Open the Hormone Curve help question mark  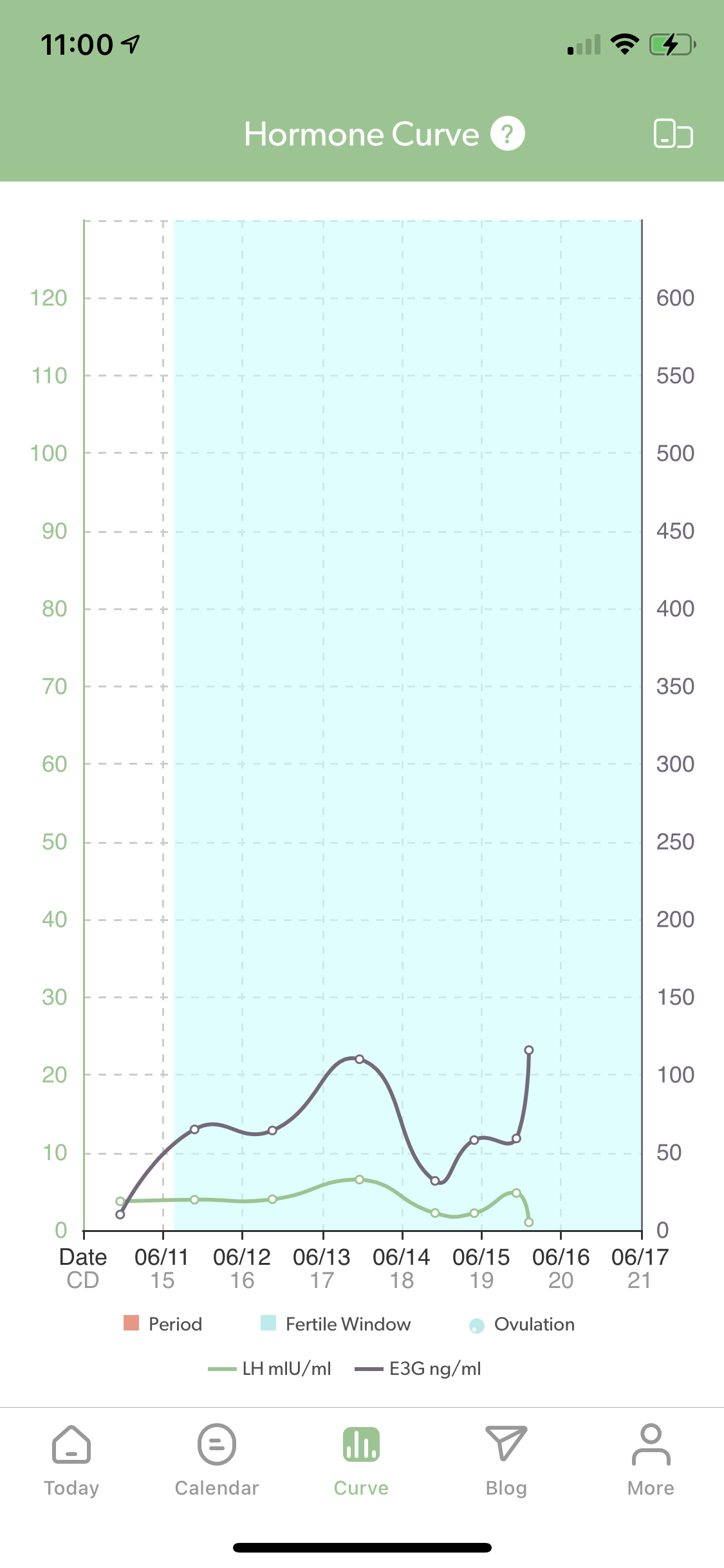(x=508, y=134)
